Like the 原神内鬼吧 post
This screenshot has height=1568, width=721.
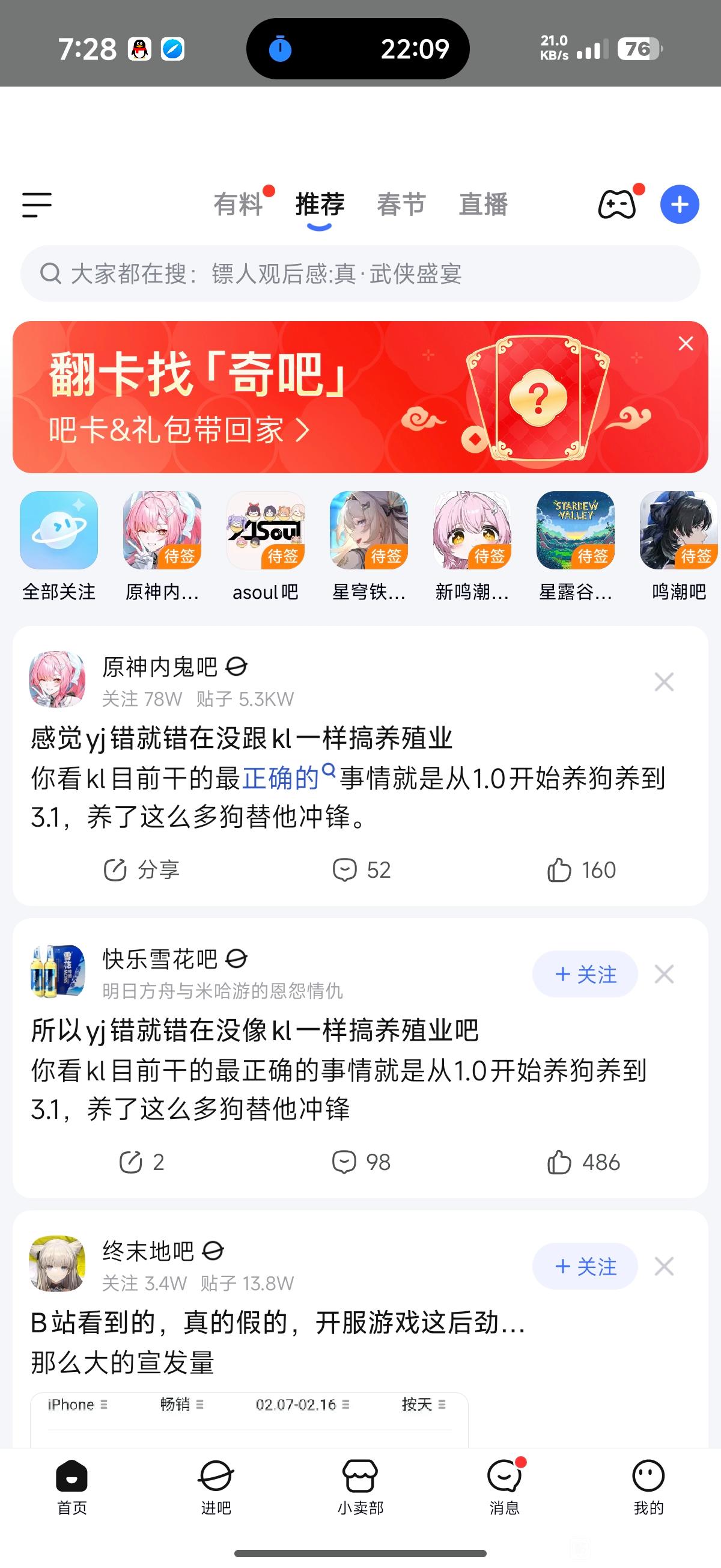[581, 870]
